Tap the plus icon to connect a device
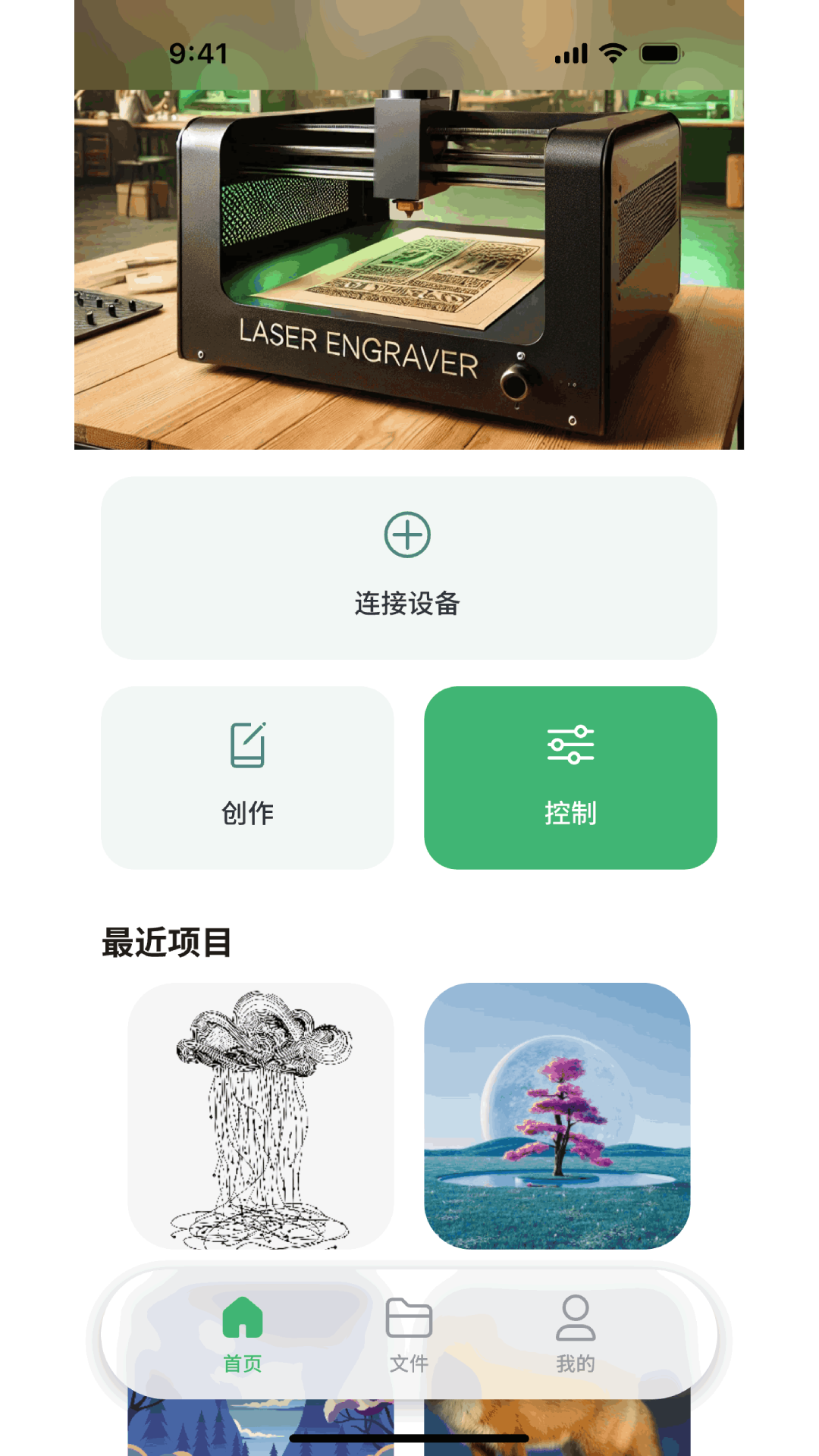 click(x=408, y=534)
